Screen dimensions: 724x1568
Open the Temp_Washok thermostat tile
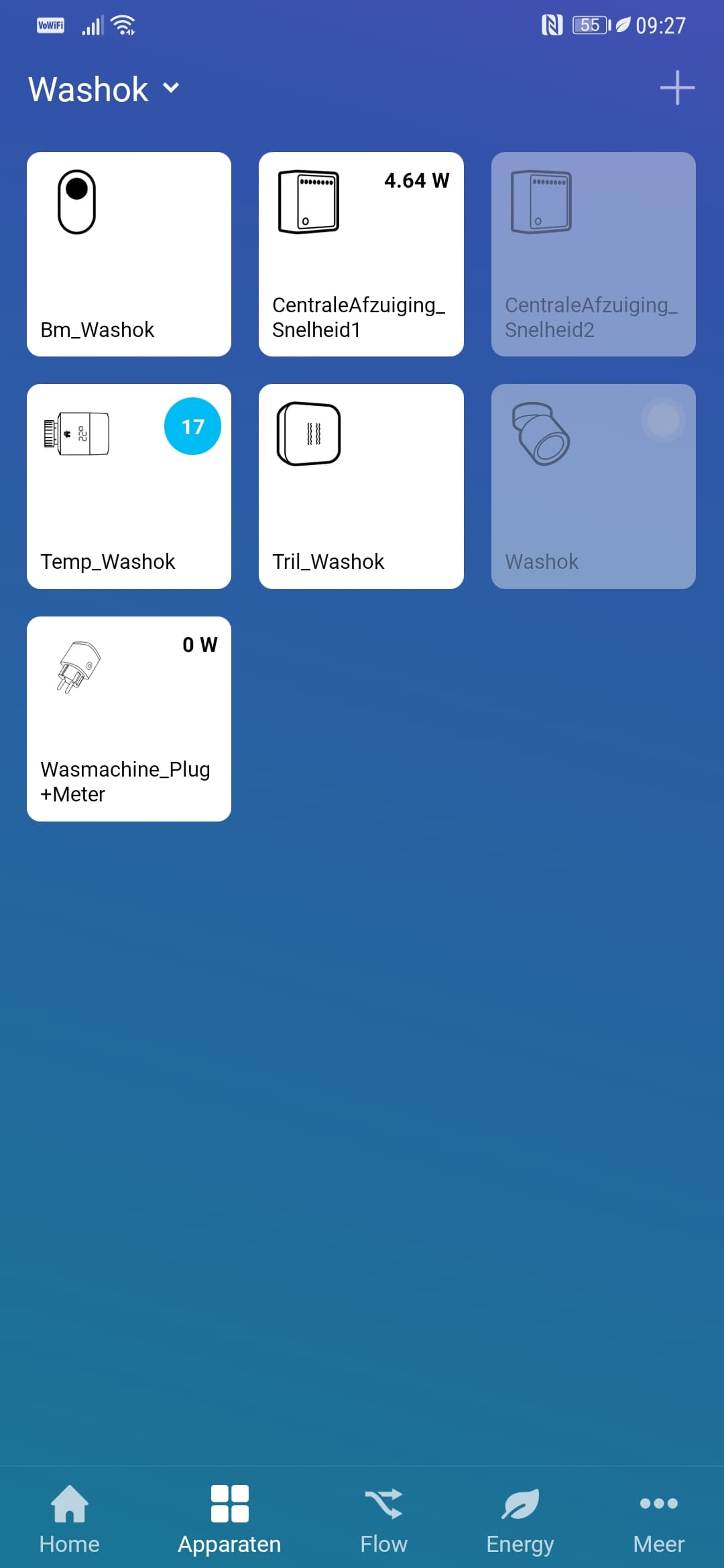129,486
